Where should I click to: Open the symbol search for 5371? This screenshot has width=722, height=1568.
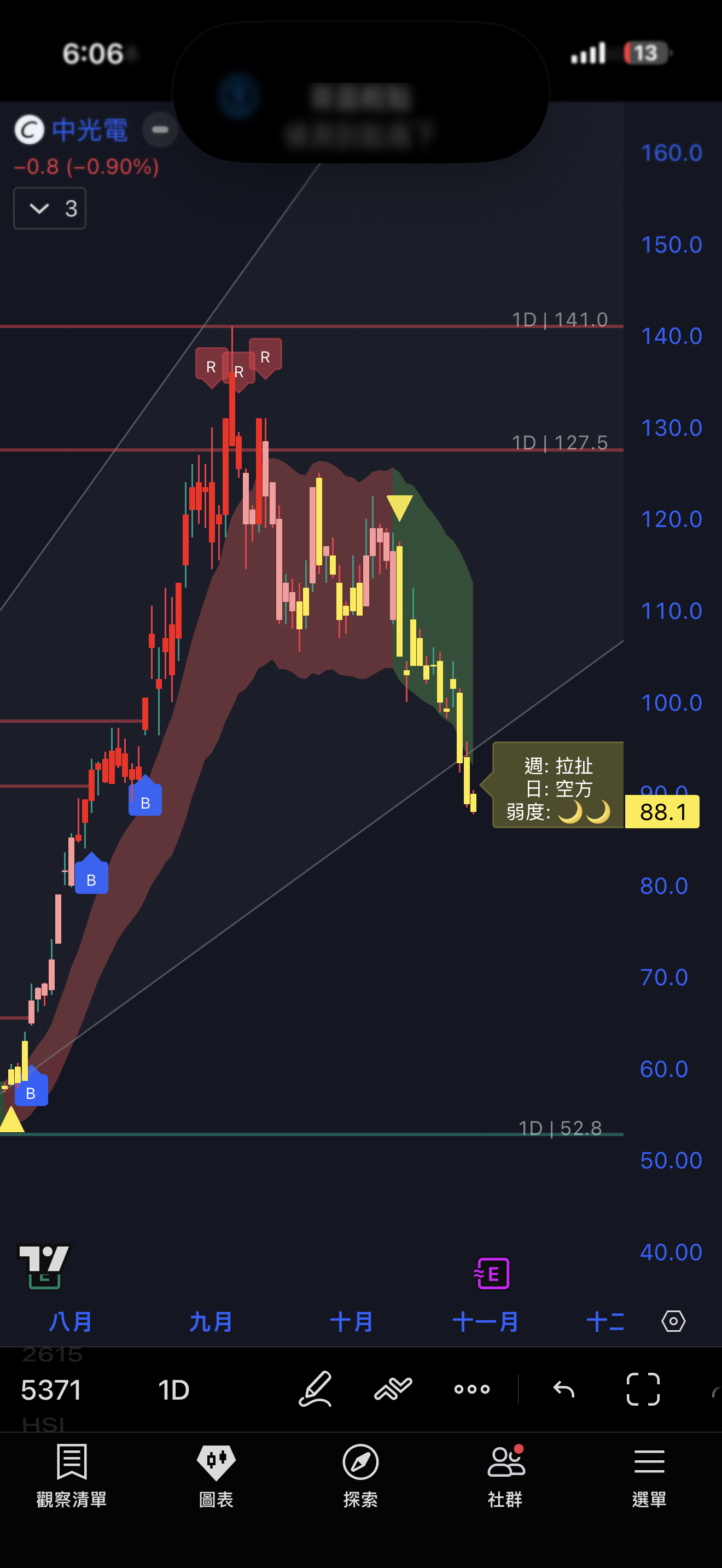click(52, 1390)
